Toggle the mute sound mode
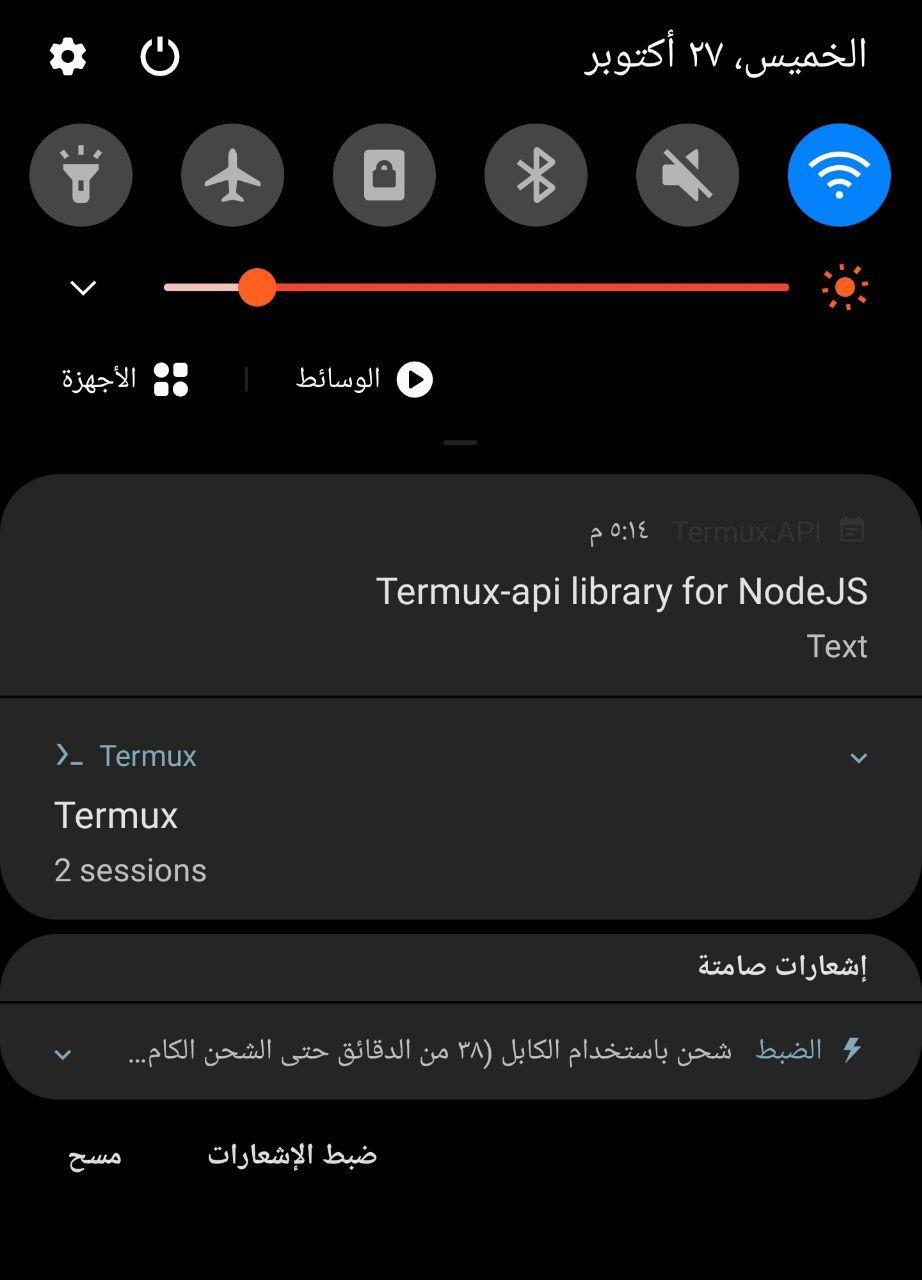This screenshot has width=922, height=1280. [687, 175]
